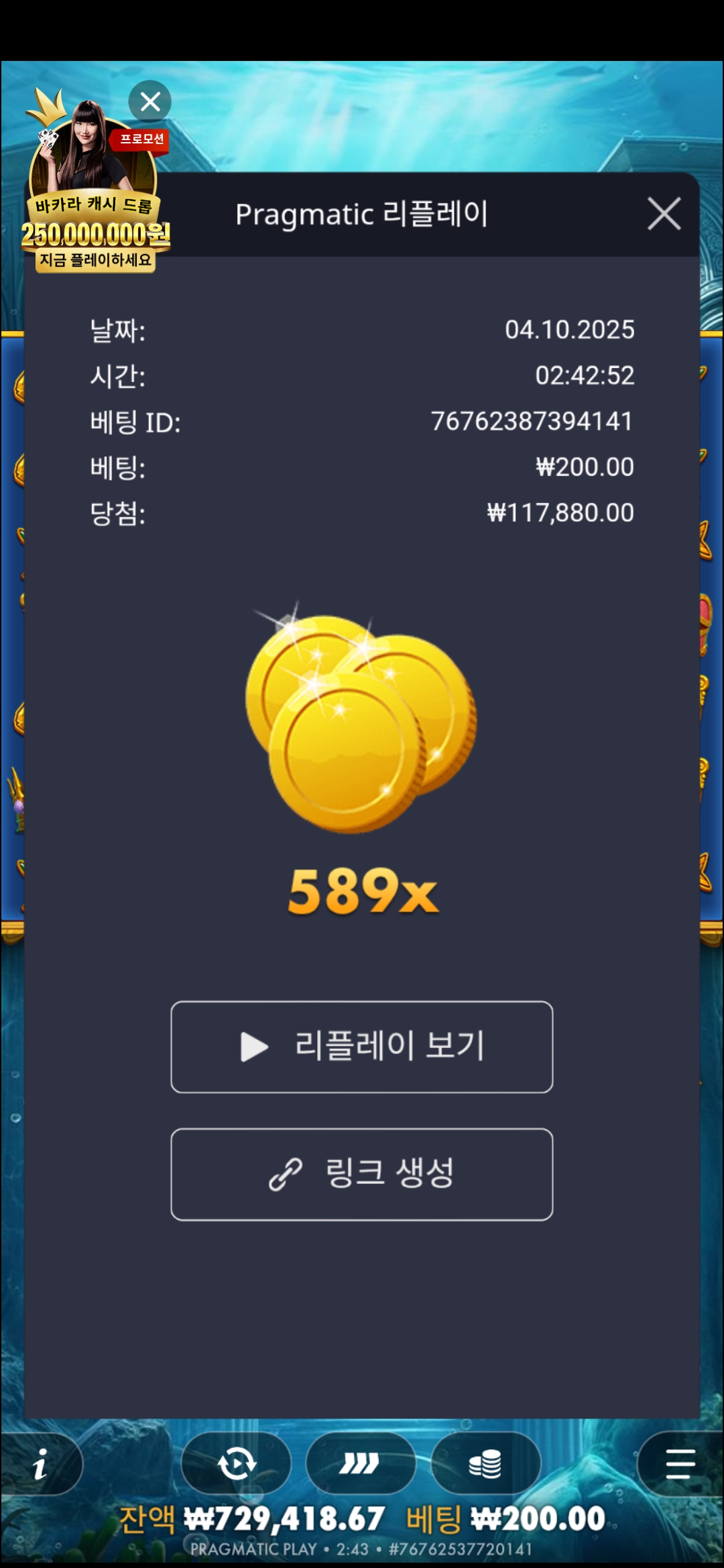The height and width of the screenshot is (1568, 724).
Task: Tap 리플레이 보기 to watch the replay
Action: pos(362,1047)
